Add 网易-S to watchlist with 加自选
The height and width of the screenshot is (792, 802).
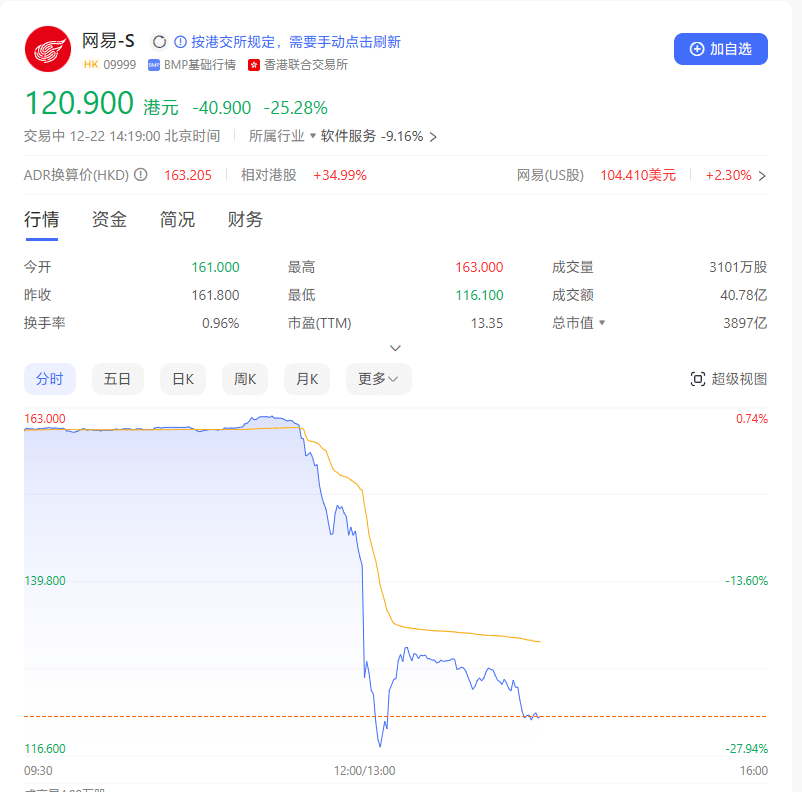[x=720, y=49]
